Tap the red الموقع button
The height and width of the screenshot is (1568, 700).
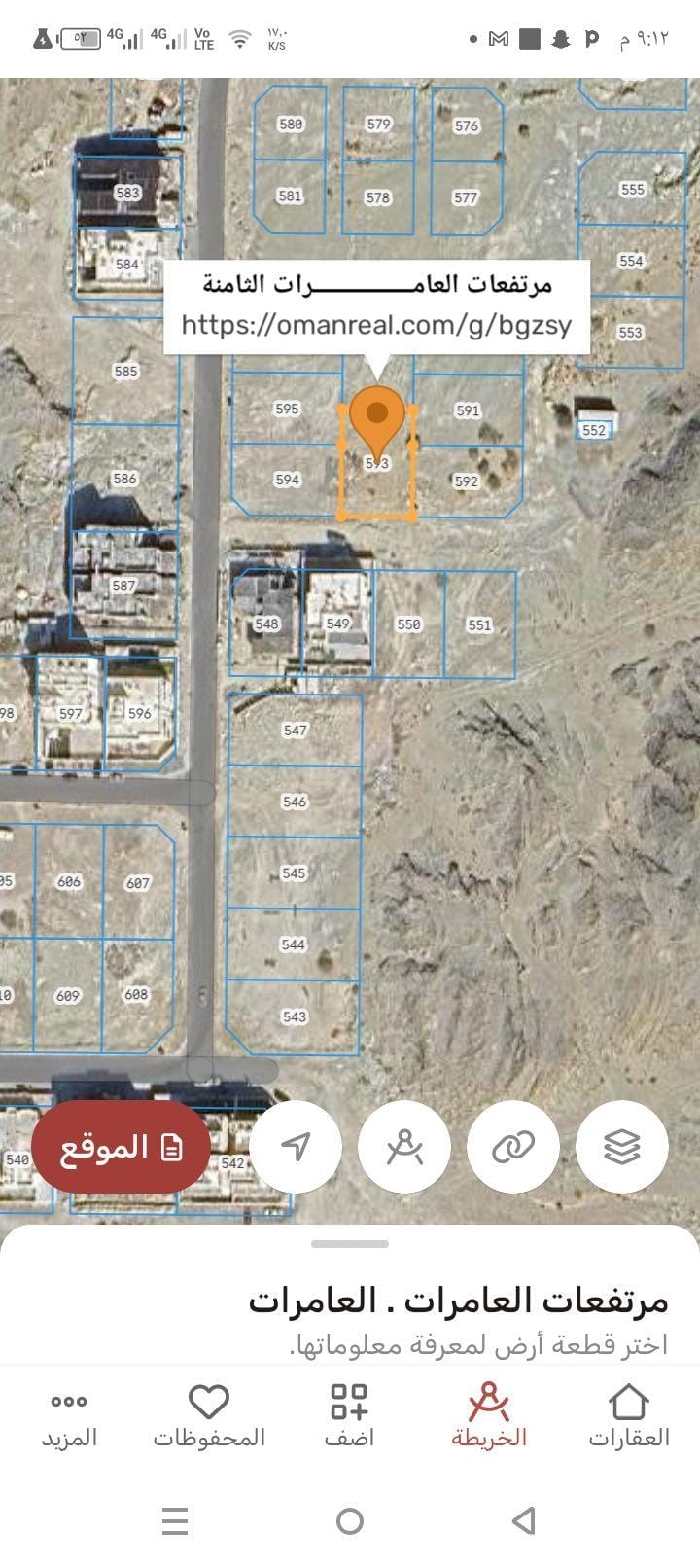[x=122, y=1148]
